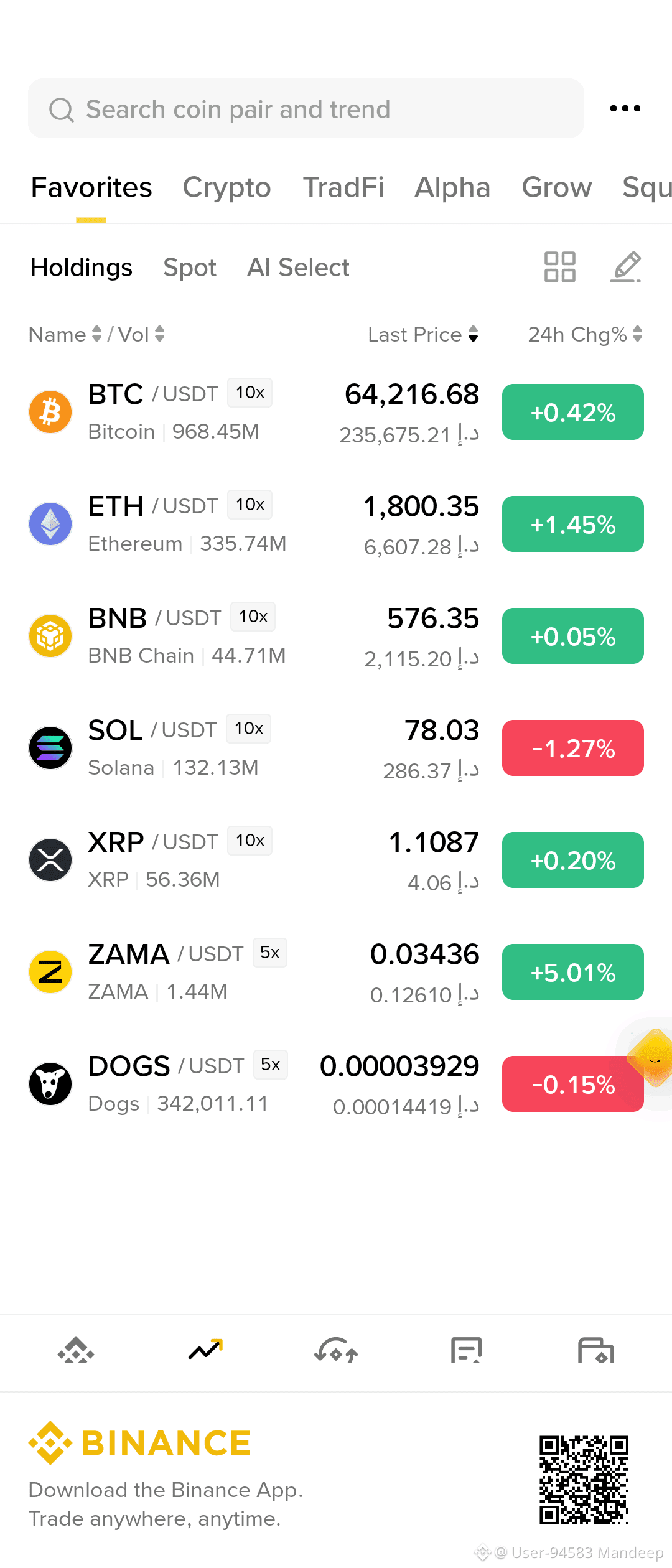Open the trade tab with circular arrows

click(x=336, y=1350)
